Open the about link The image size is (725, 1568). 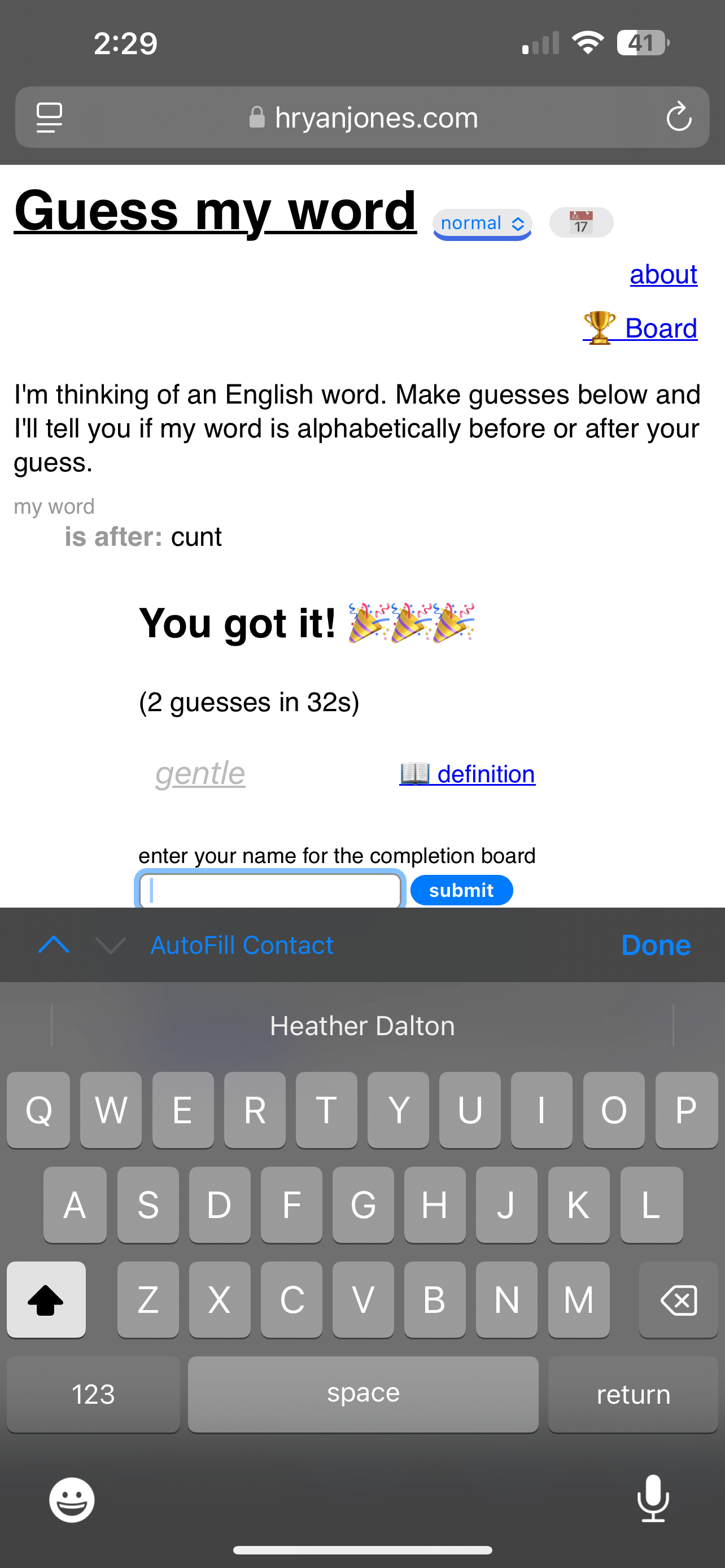click(x=663, y=274)
